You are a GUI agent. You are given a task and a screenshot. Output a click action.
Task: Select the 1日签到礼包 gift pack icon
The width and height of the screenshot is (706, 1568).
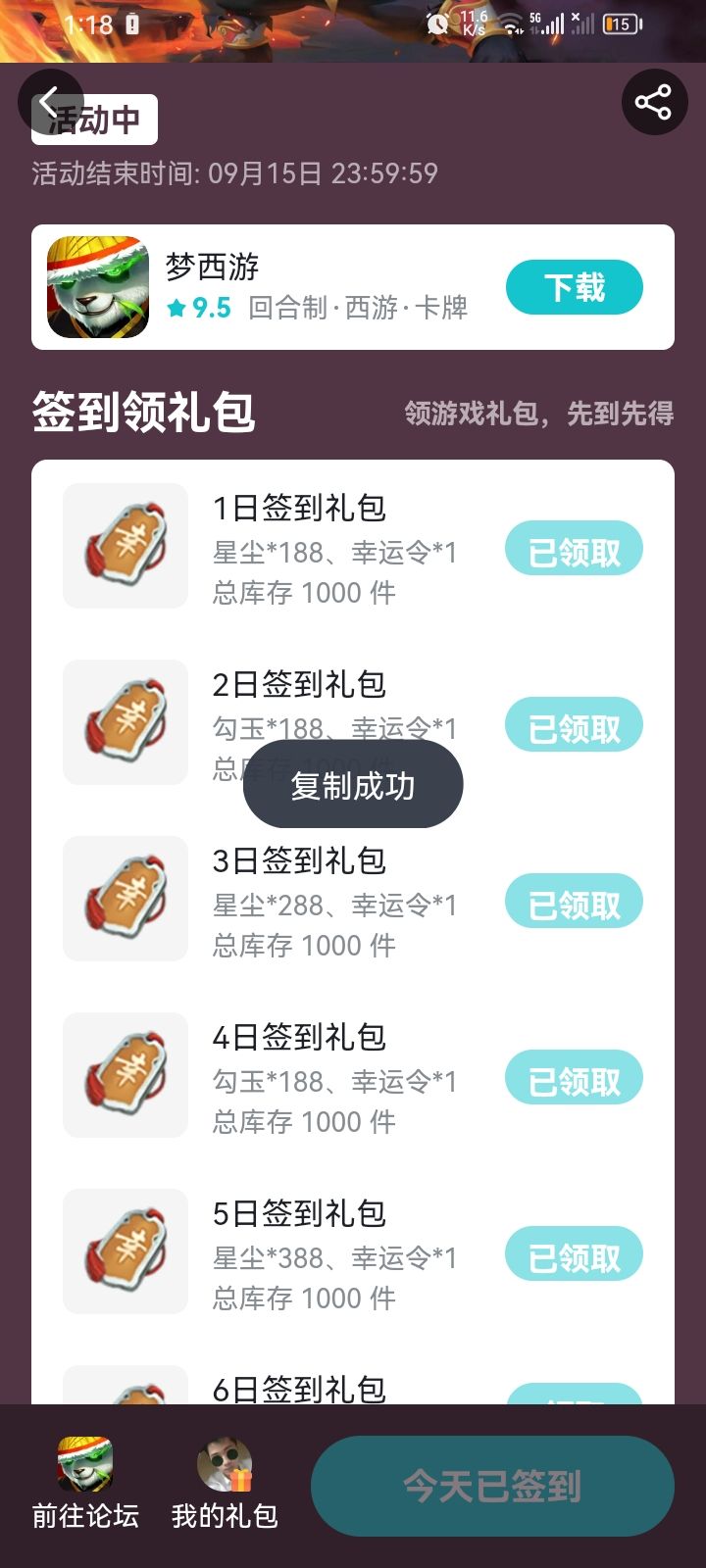(125, 545)
